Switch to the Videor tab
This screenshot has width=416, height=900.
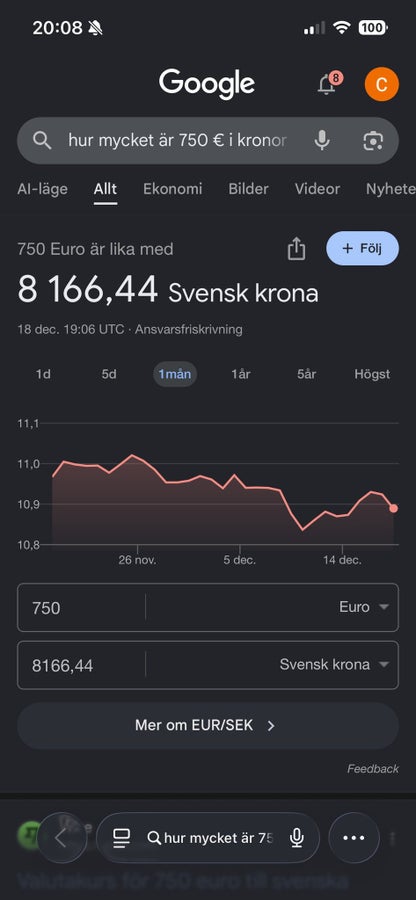[x=317, y=189]
